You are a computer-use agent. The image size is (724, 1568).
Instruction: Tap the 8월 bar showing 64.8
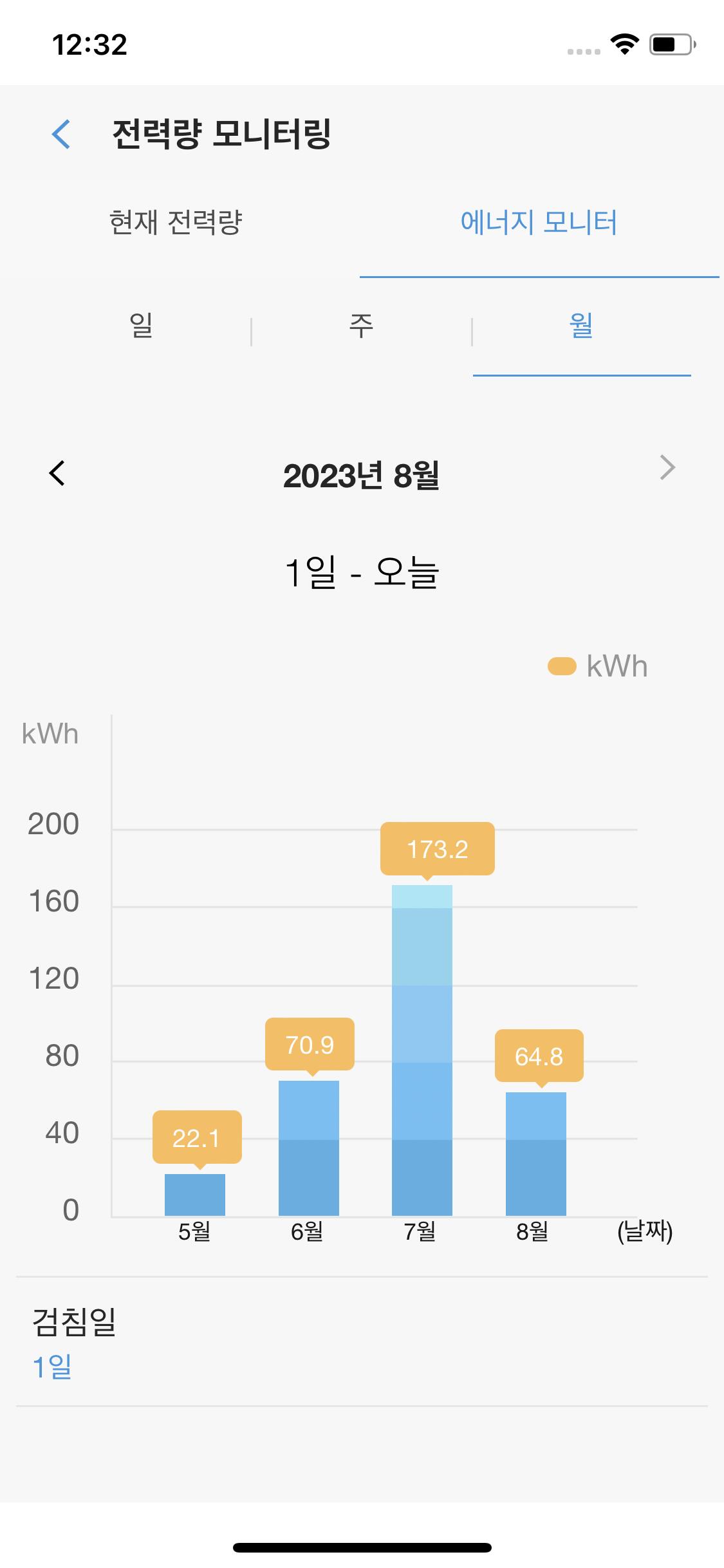[x=536, y=1153]
